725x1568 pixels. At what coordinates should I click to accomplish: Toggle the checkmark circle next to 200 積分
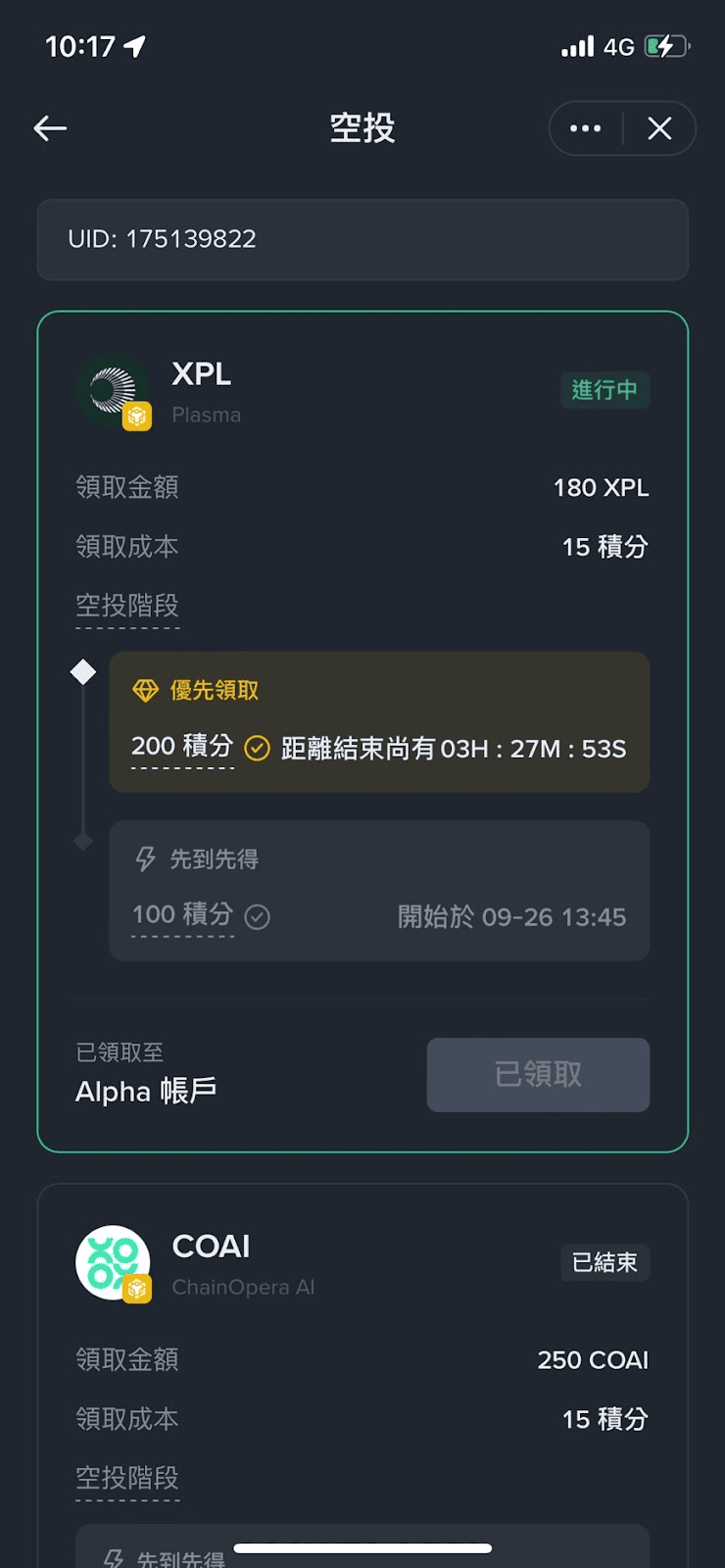pos(258,748)
